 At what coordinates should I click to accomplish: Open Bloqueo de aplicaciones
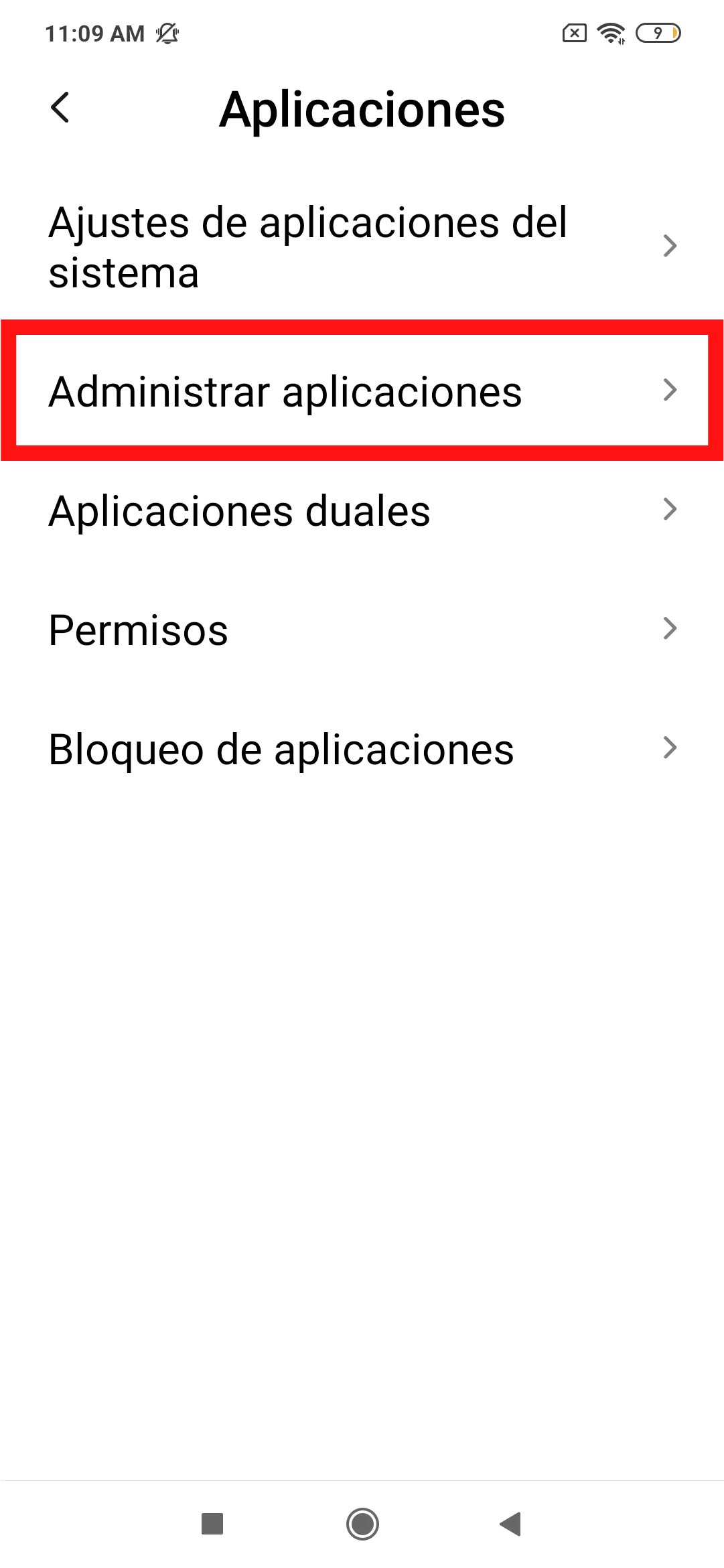pyautogui.click(x=362, y=749)
